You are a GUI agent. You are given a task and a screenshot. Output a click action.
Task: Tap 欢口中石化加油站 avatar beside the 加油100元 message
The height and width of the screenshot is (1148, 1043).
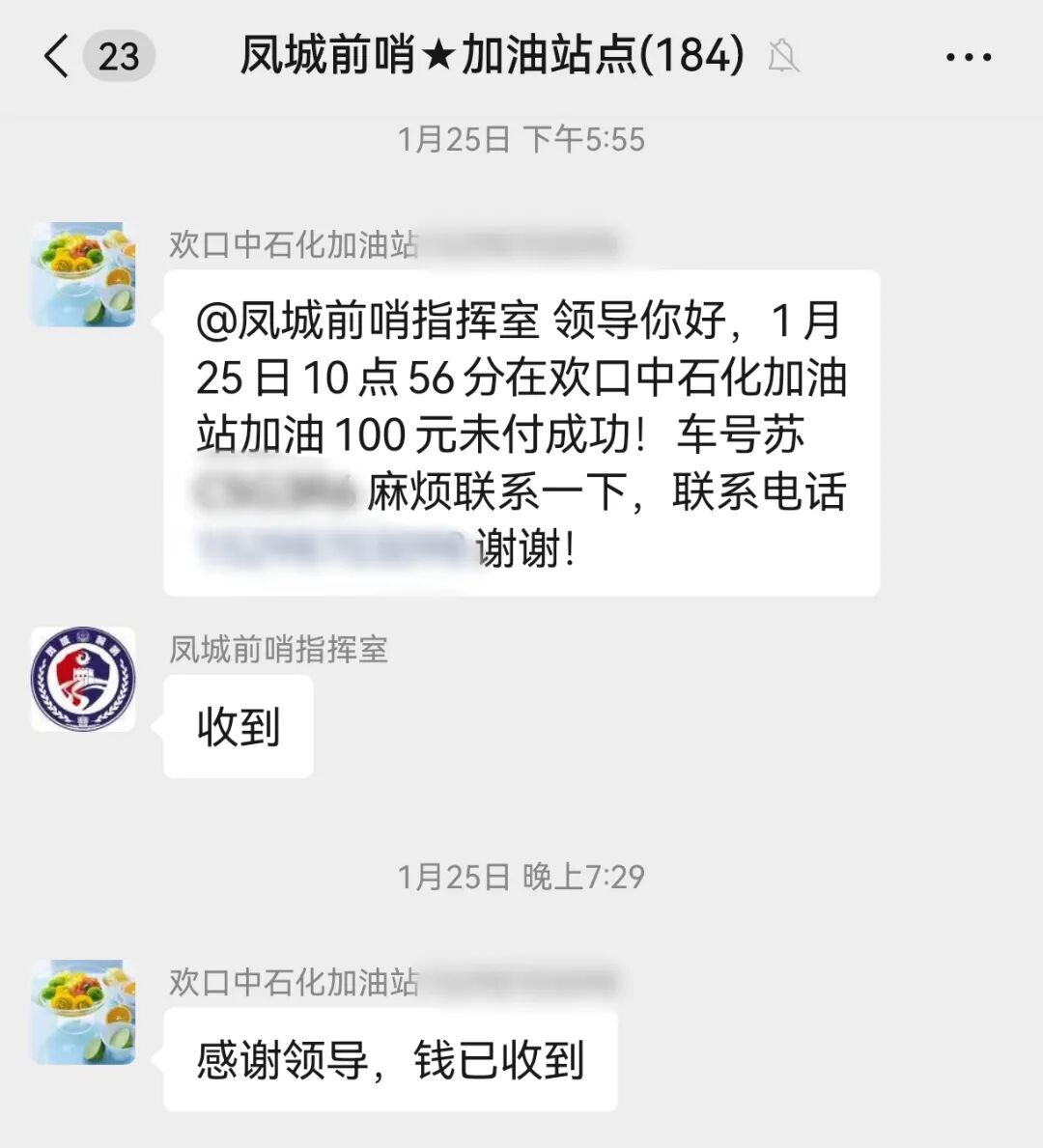tap(83, 274)
